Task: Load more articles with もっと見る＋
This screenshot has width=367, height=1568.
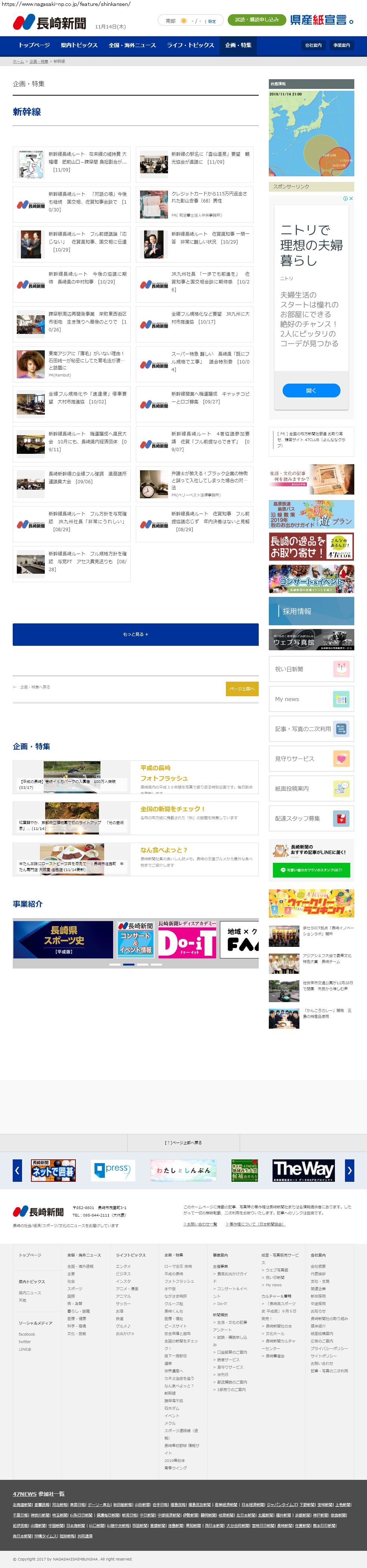Action: point(135,634)
